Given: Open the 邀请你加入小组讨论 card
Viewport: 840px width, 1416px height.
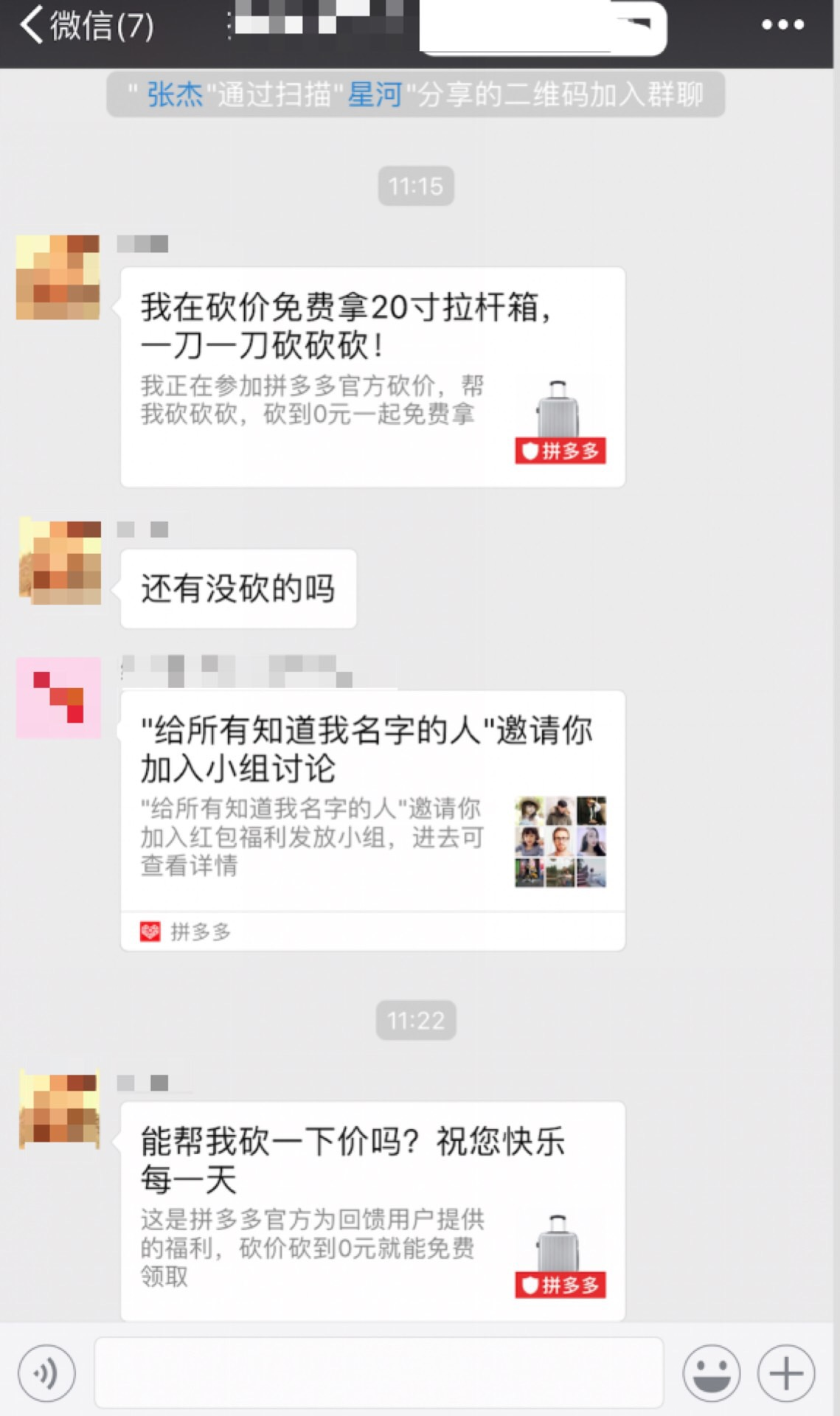Looking at the screenshot, I should tap(372, 820).
